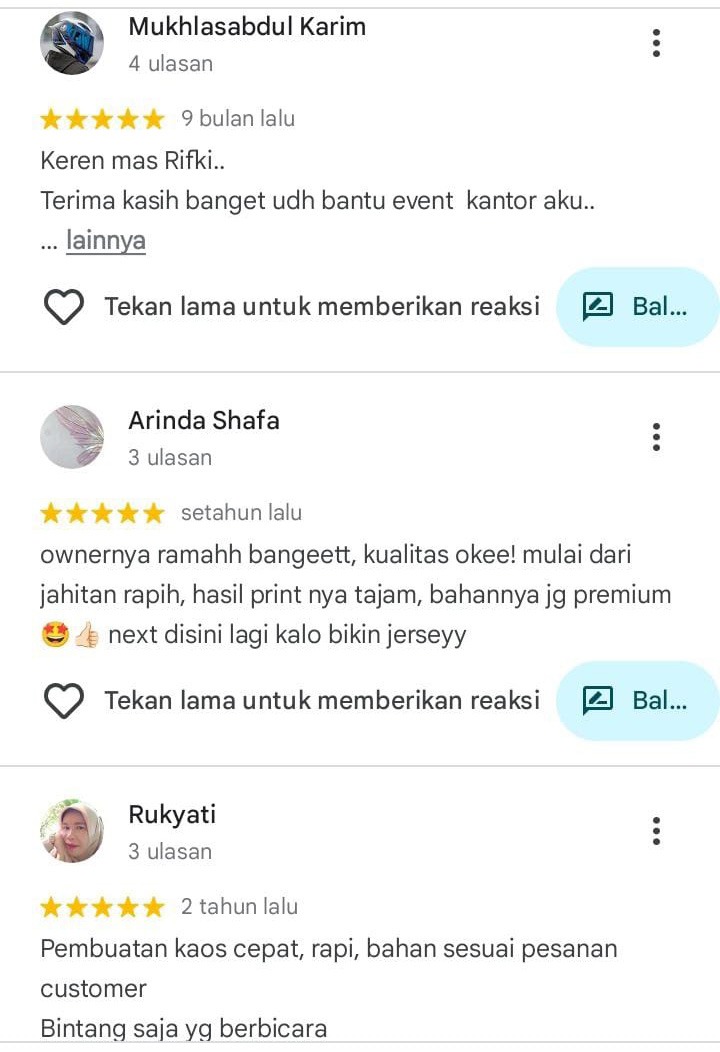
Task: Expand Mukhlasabdul Karim's review via lainnya
Action: 105,241
